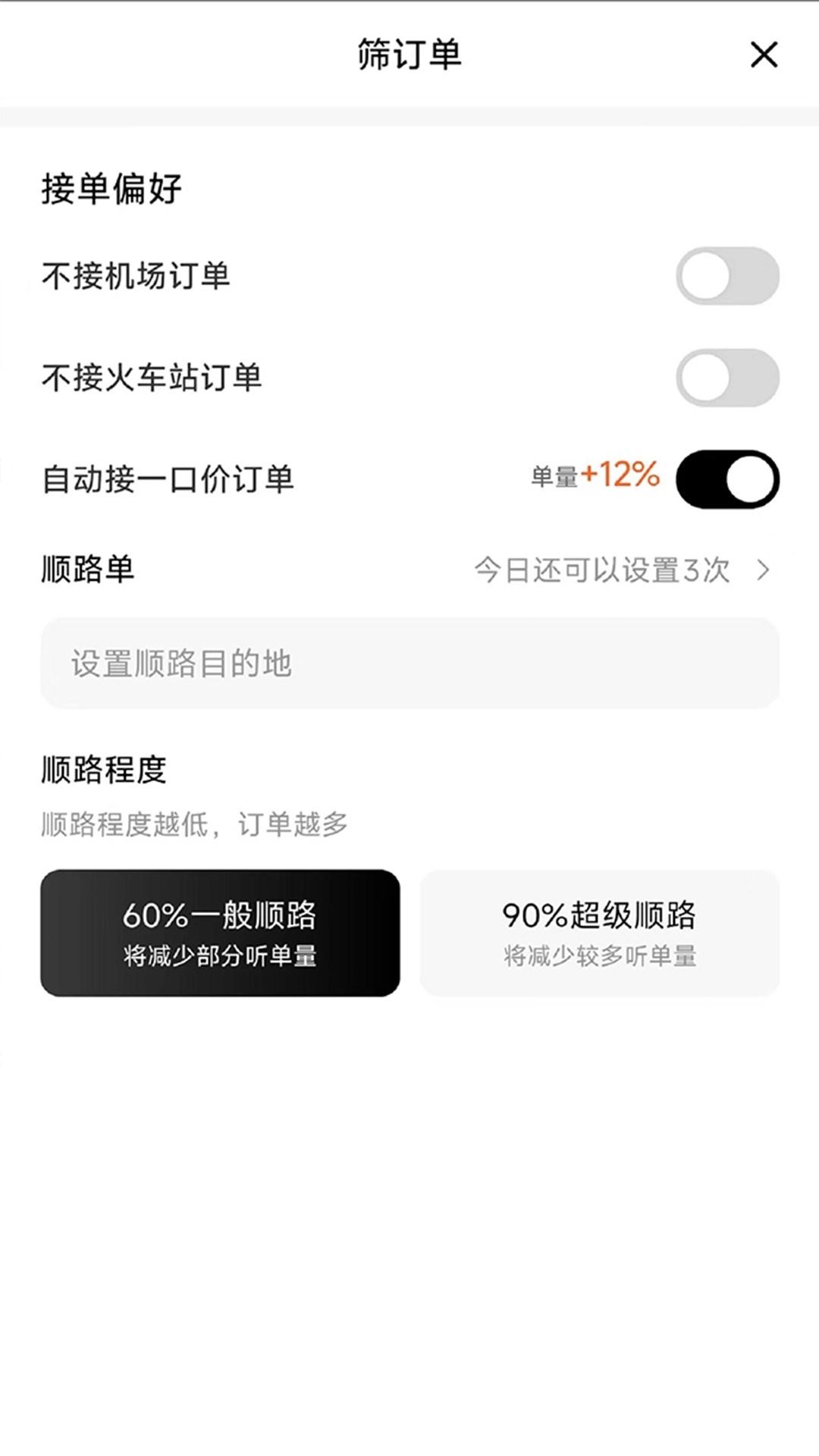Click 顺路程度越低，订单越多 hint text
The height and width of the screenshot is (1456, 819).
pos(193,826)
